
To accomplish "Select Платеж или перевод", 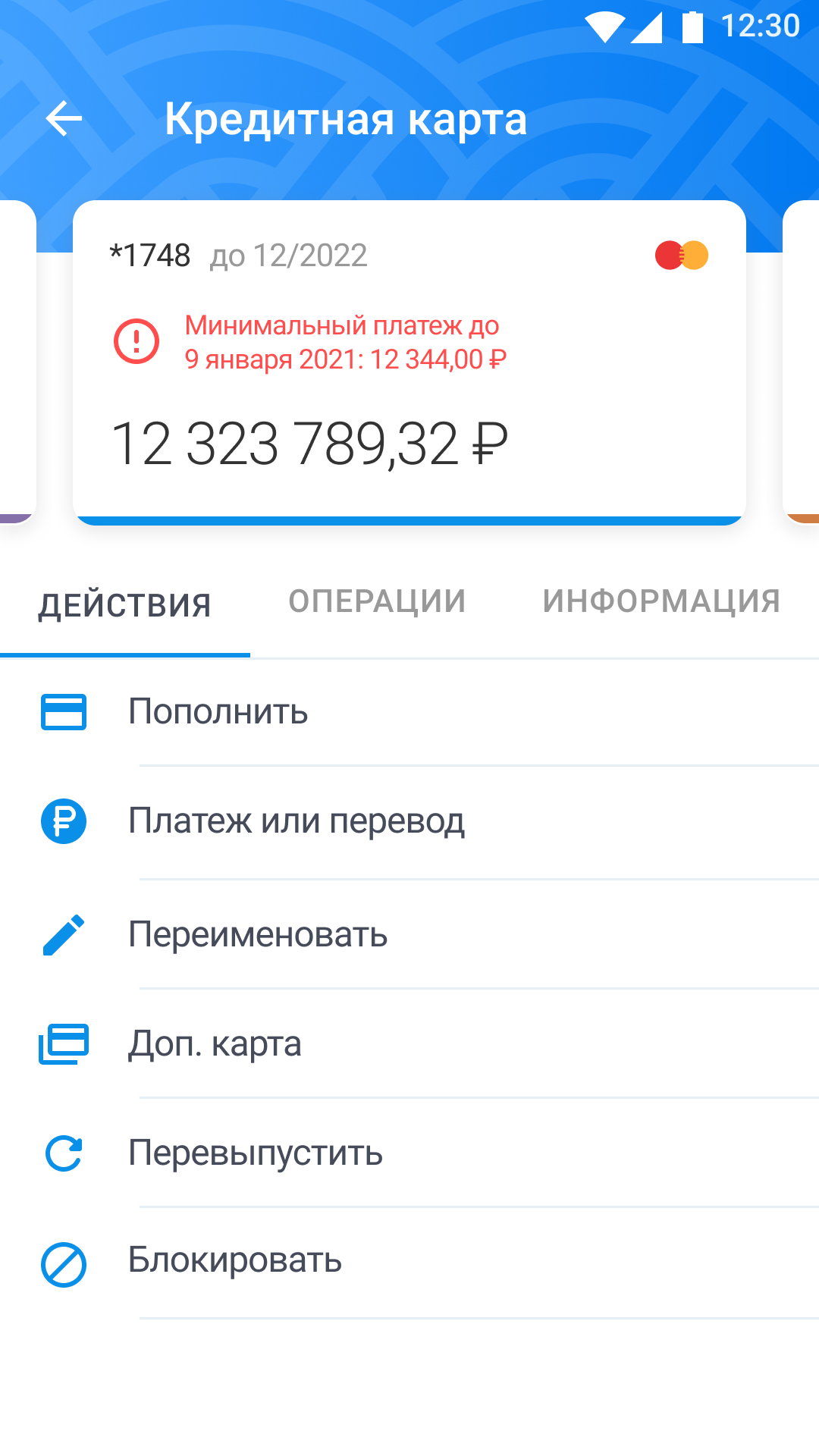I will 297,821.
